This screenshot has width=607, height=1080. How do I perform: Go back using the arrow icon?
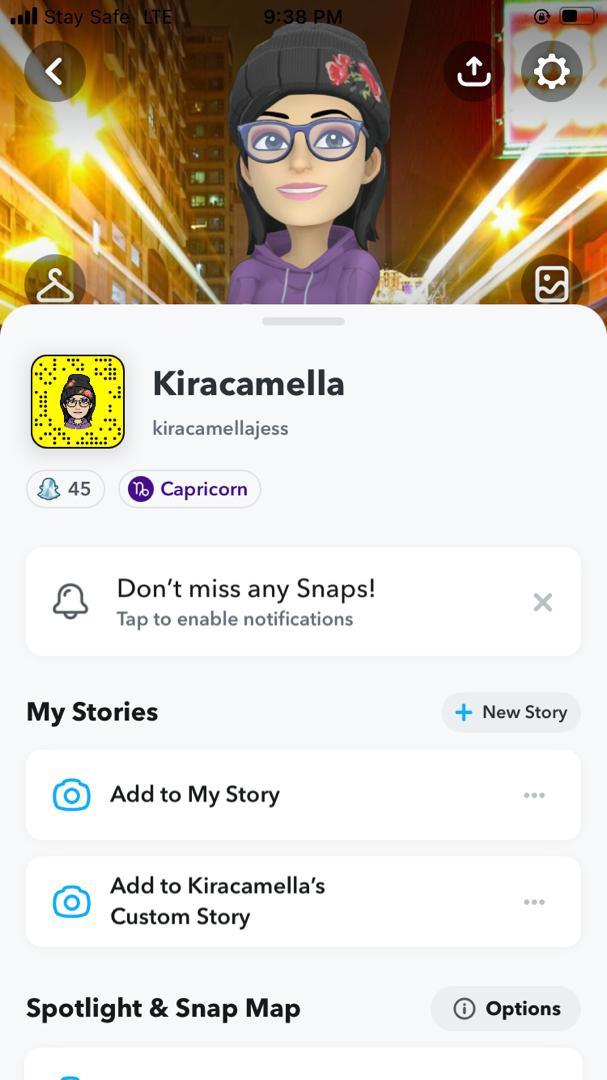click(54, 71)
